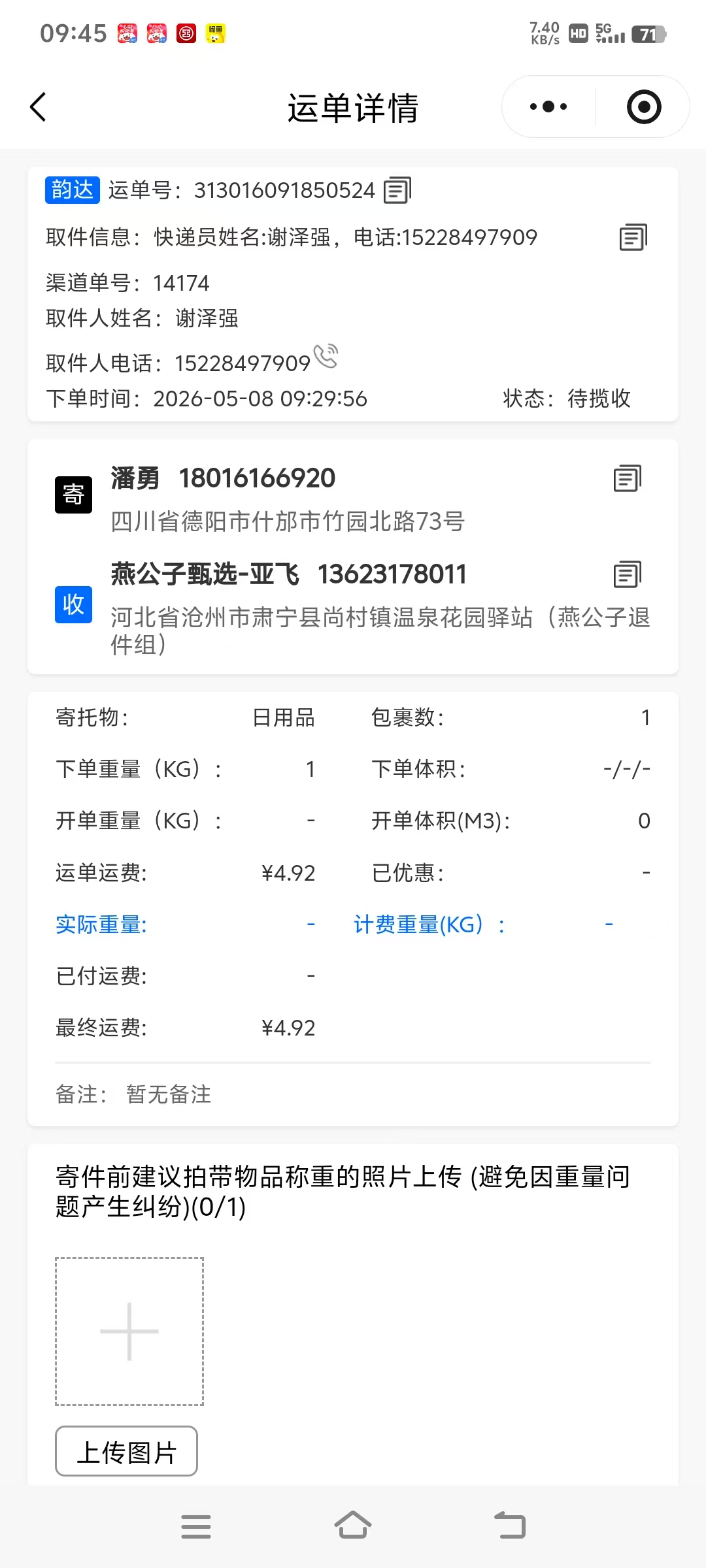This screenshot has width=706, height=1568.
Task: Copy the 取件信息 courier details
Action: (633, 237)
